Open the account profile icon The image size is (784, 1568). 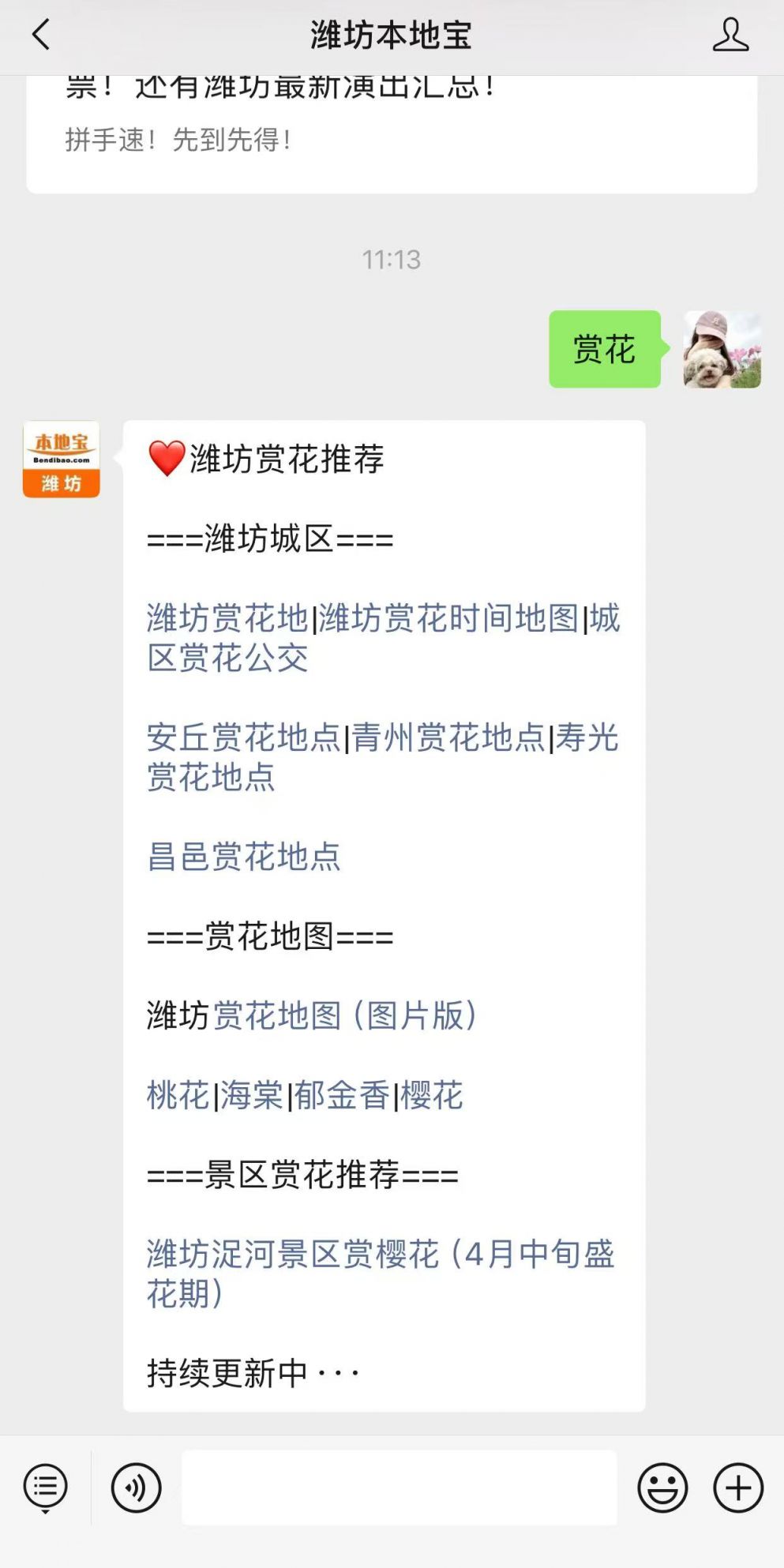(x=730, y=36)
